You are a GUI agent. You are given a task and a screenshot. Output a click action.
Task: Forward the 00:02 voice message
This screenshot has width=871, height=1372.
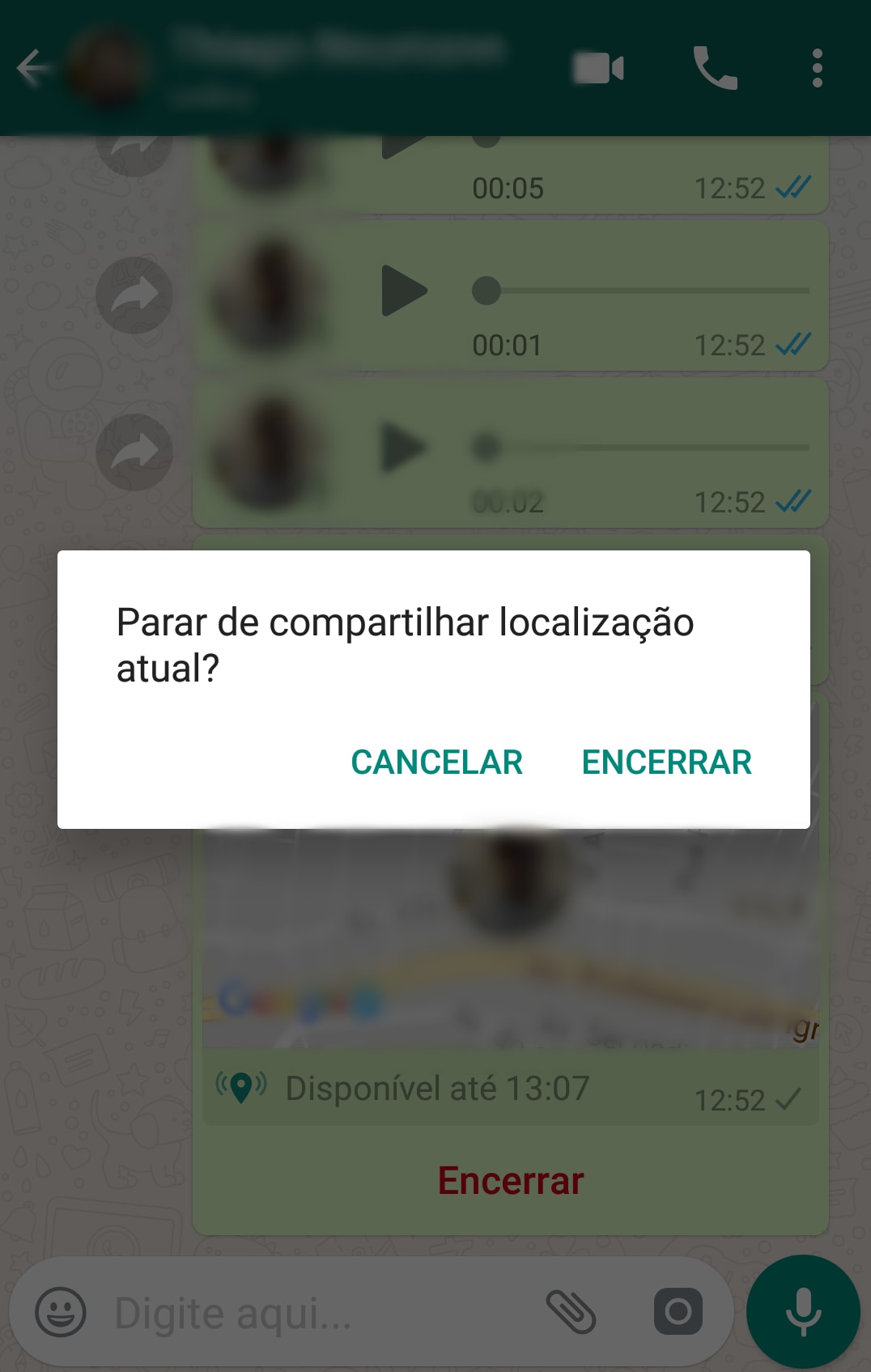[x=134, y=452]
